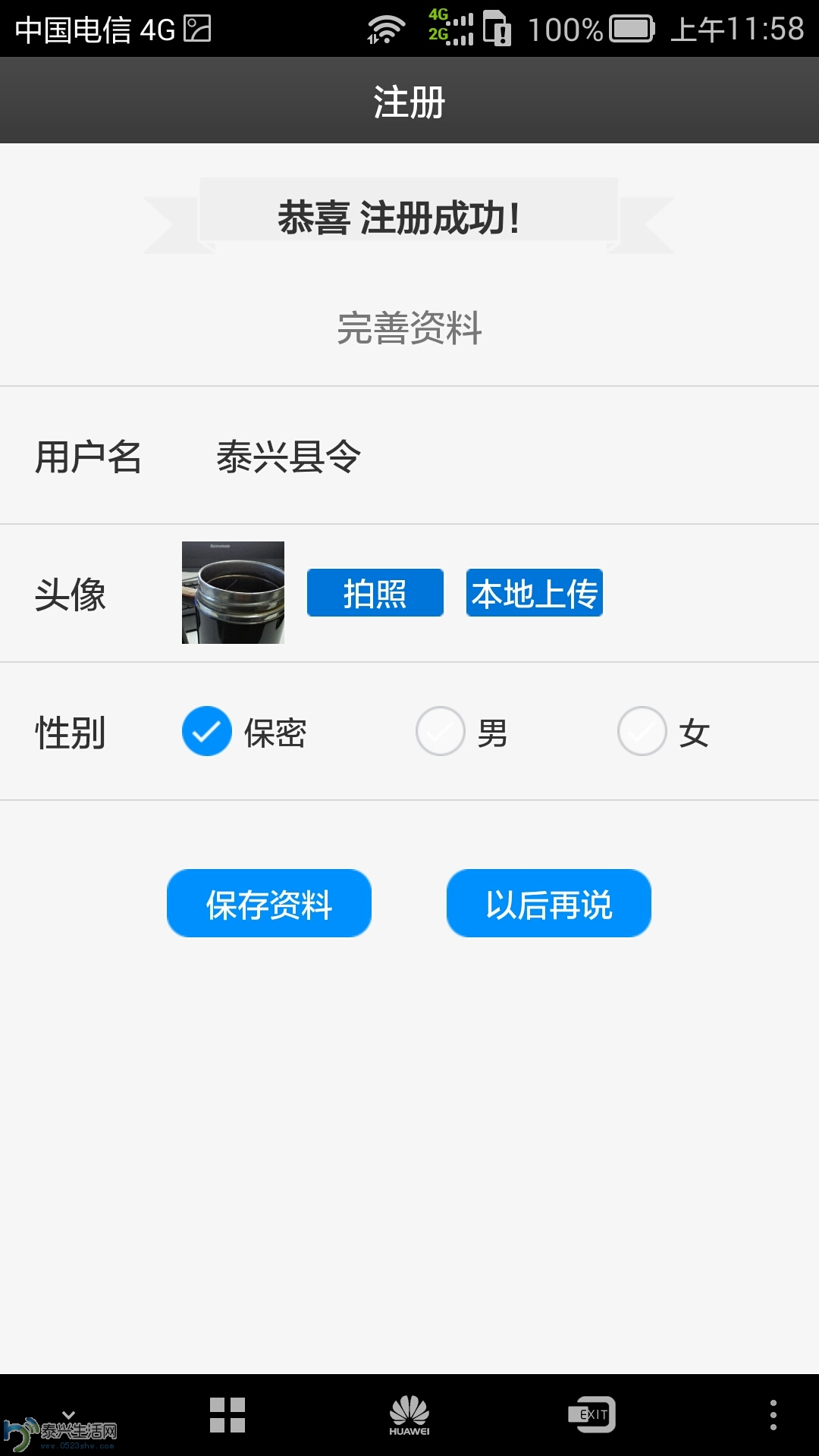Select 男 as gender

[441, 731]
